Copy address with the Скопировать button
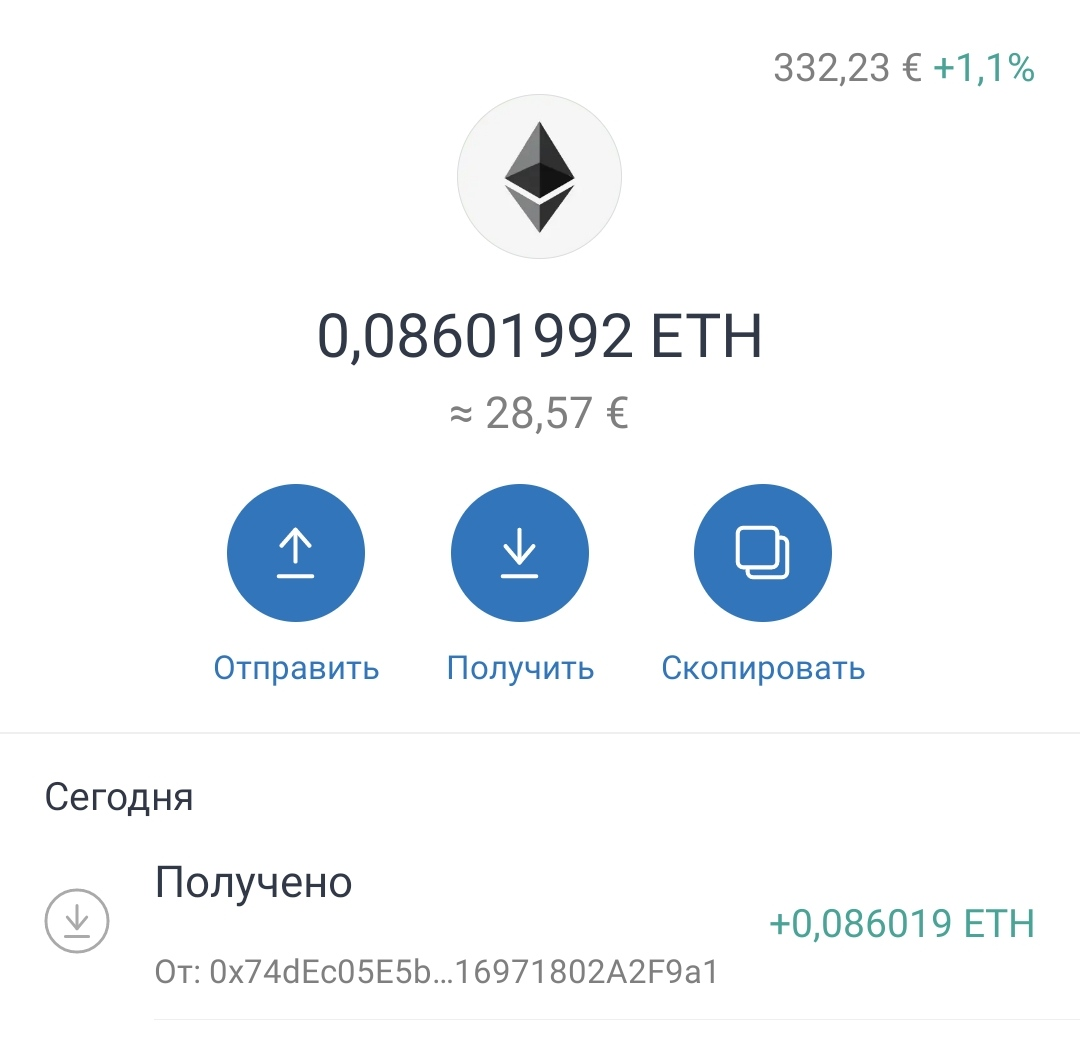 pos(762,553)
